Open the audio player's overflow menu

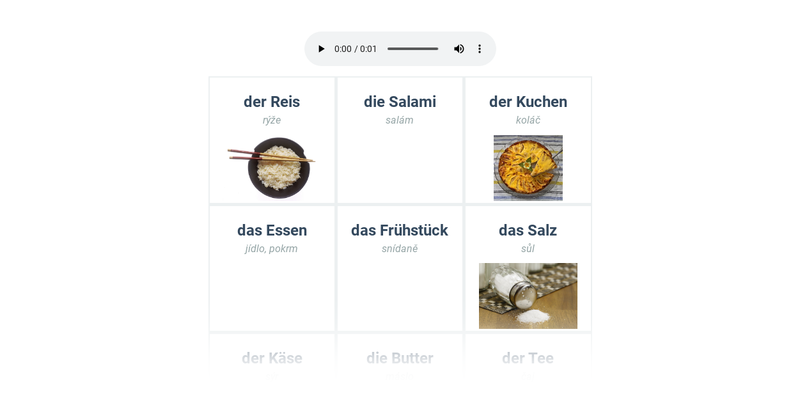click(x=479, y=49)
